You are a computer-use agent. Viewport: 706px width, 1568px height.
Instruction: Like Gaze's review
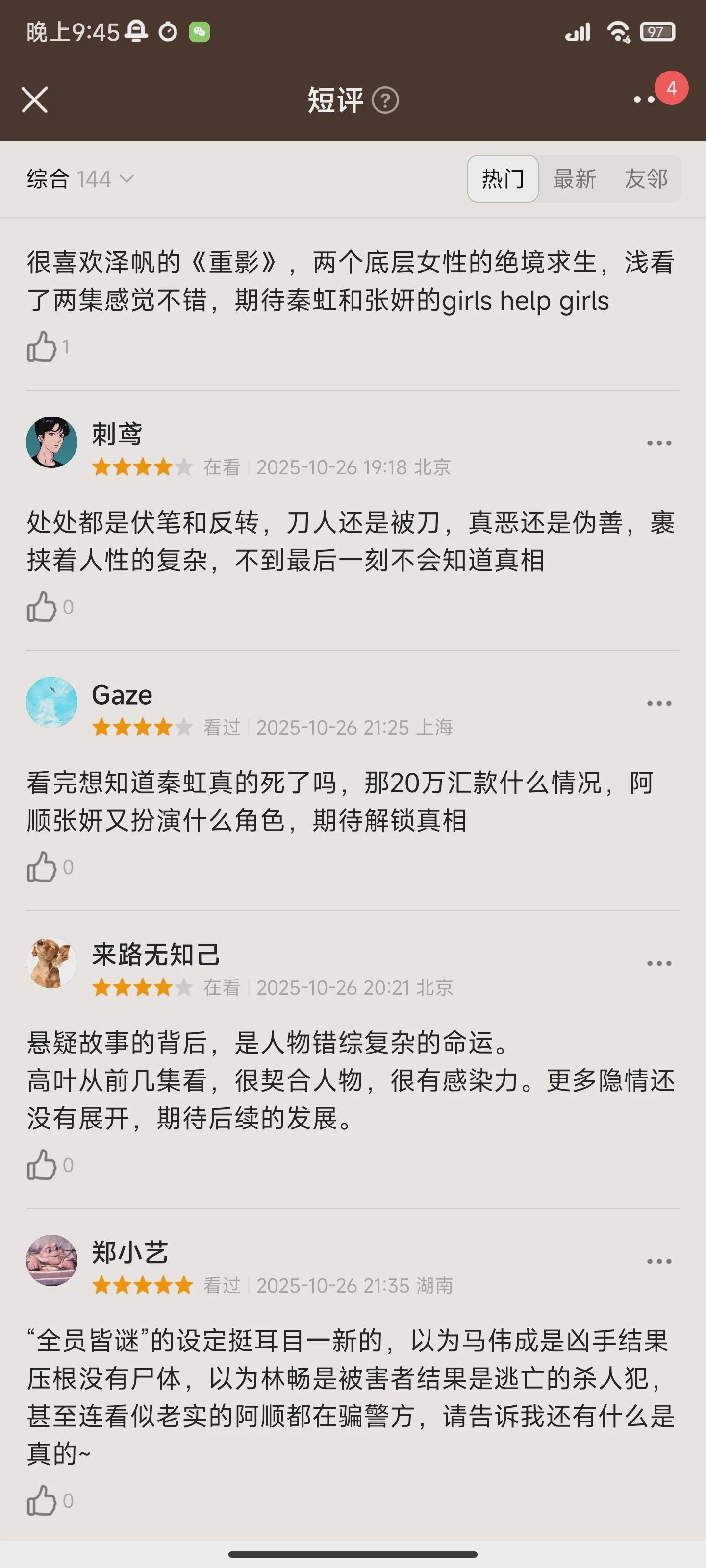(41, 867)
